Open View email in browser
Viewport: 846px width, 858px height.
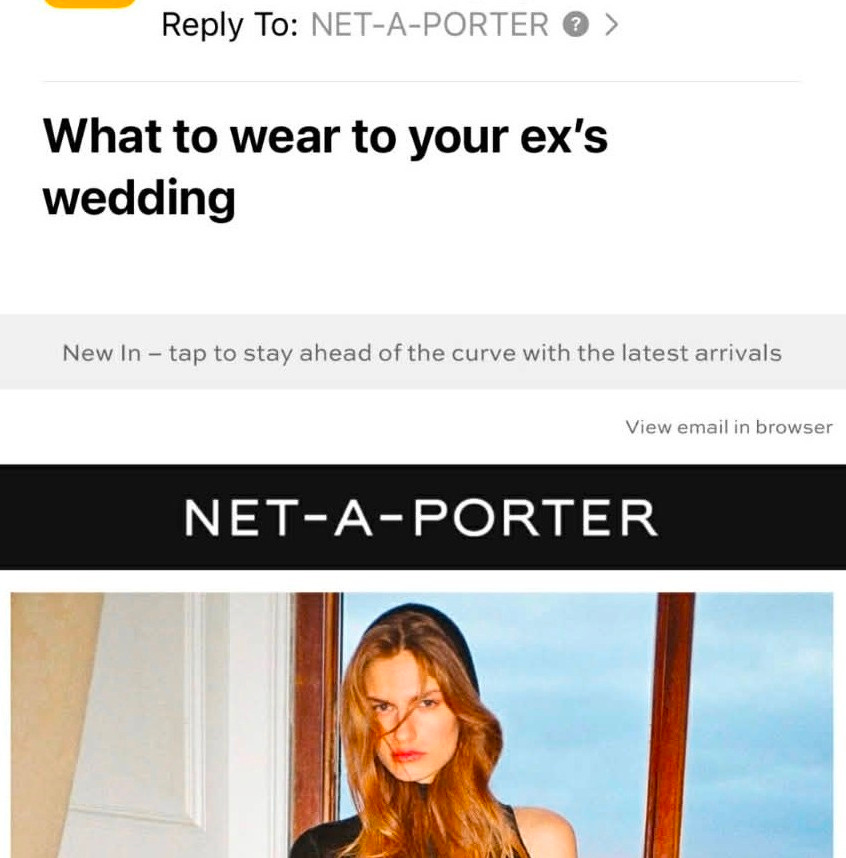[729, 427]
